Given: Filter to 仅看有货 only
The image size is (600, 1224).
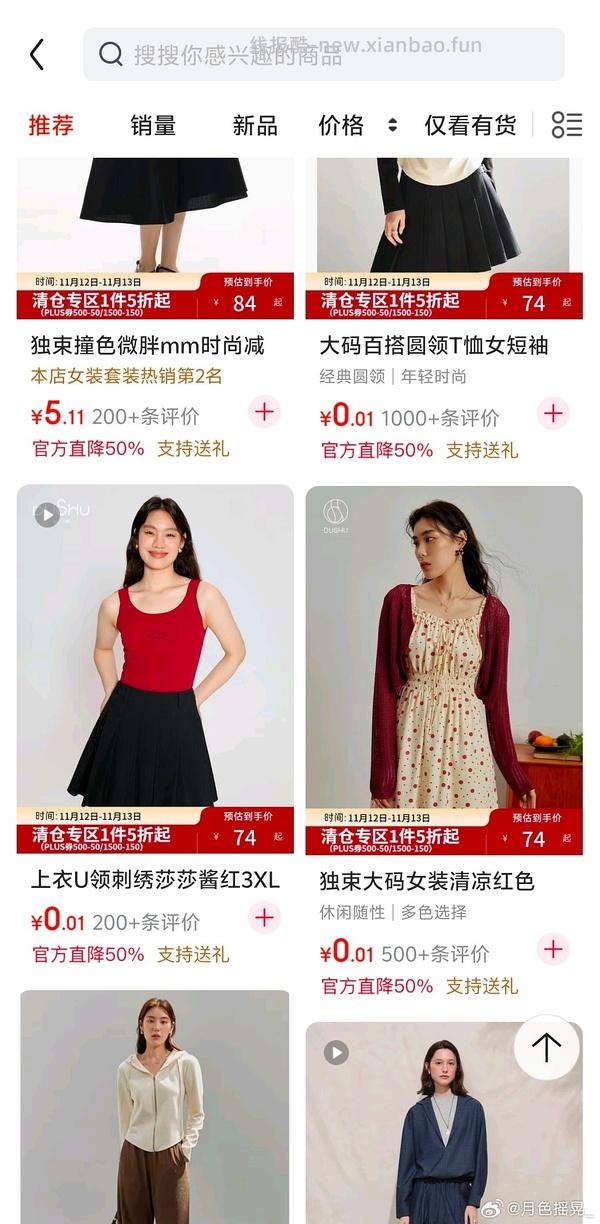Looking at the screenshot, I should tap(470, 126).
